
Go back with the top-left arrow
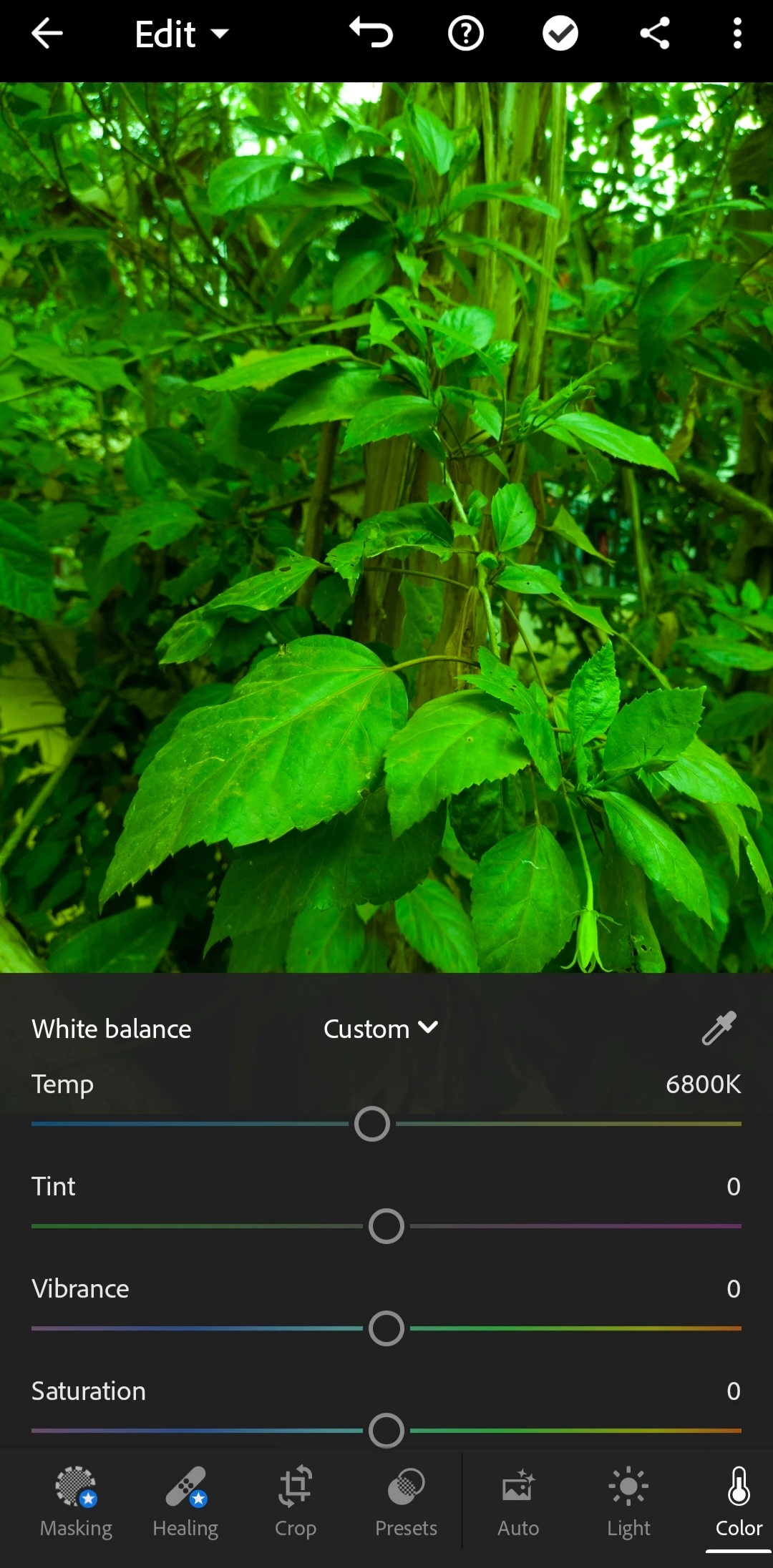click(47, 34)
